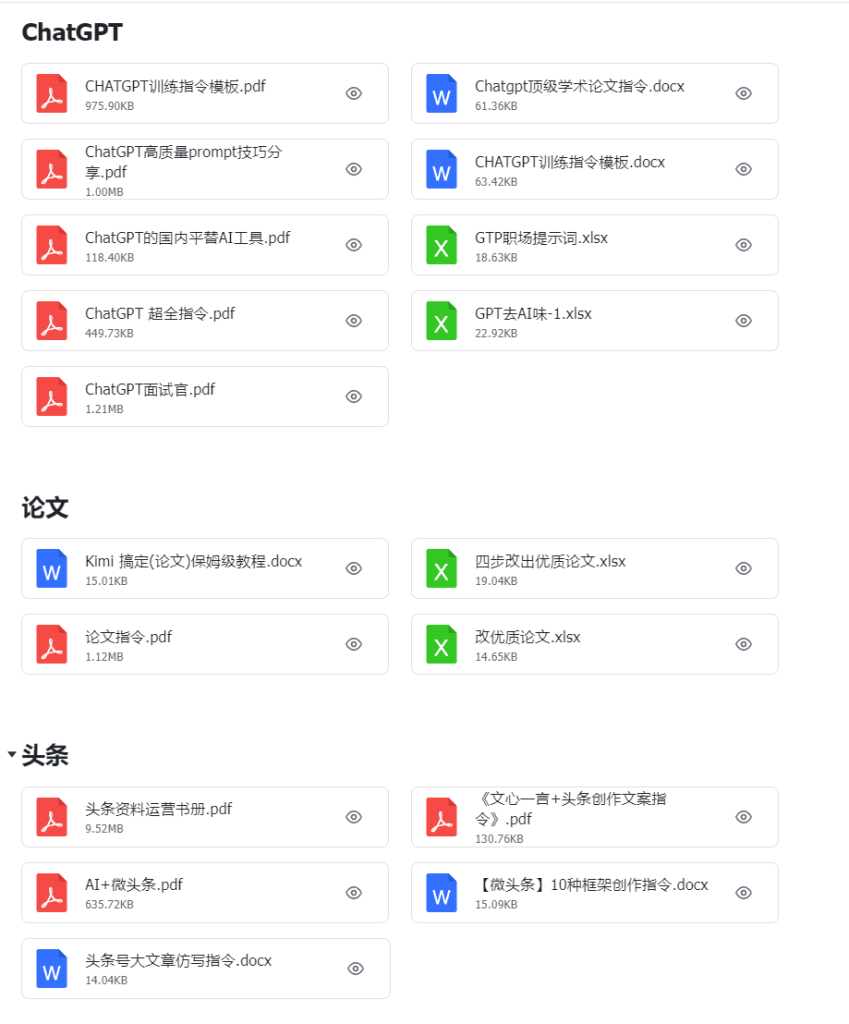The height and width of the screenshot is (1024, 849).
Task: Open CHATGPT训练指令模板.pdf file
Action: (x=175, y=87)
